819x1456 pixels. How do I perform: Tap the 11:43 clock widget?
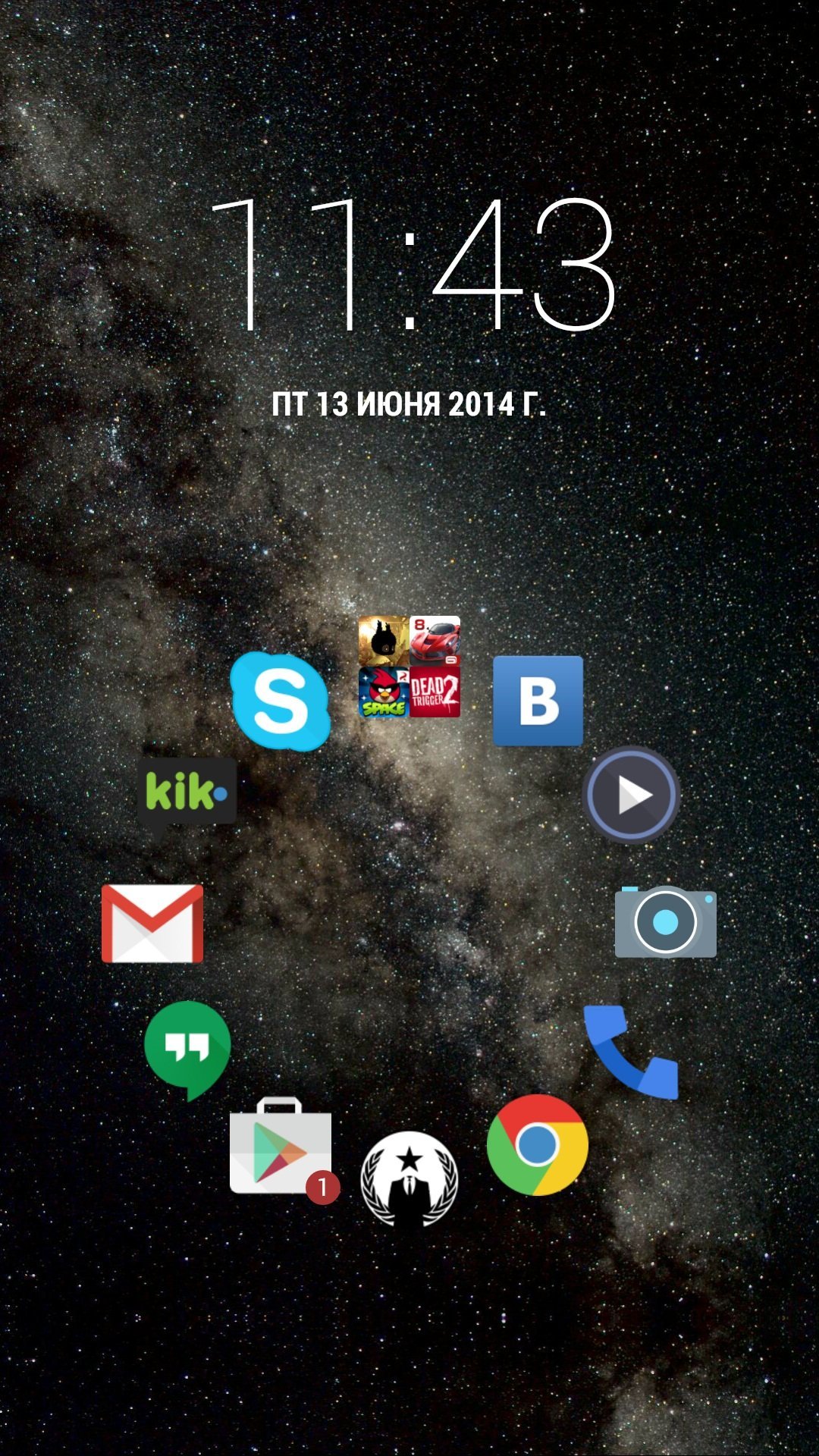click(x=413, y=265)
